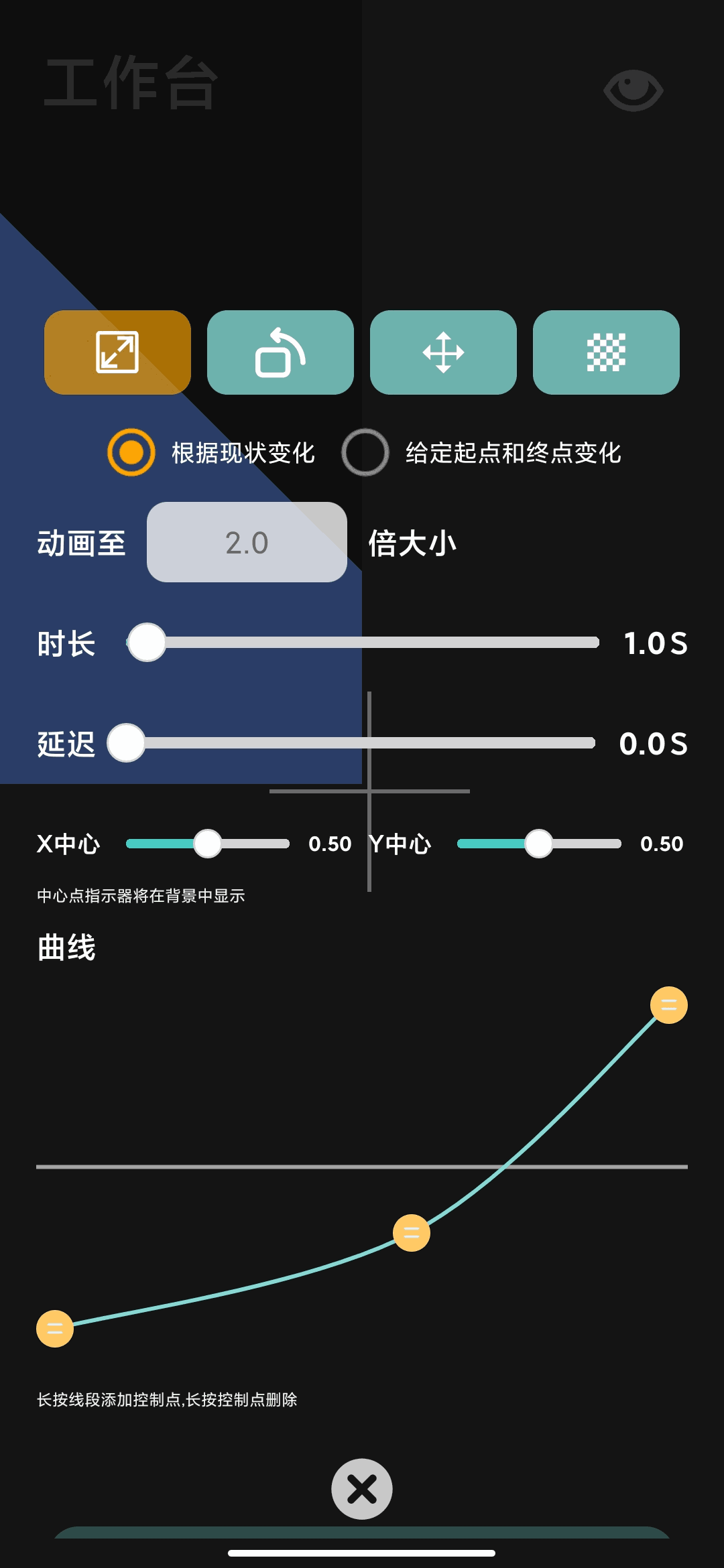The height and width of the screenshot is (1568, 724).
Task: Select 根据现状变化 radio option
Action: pyautogui.click(x=131, y=452)
